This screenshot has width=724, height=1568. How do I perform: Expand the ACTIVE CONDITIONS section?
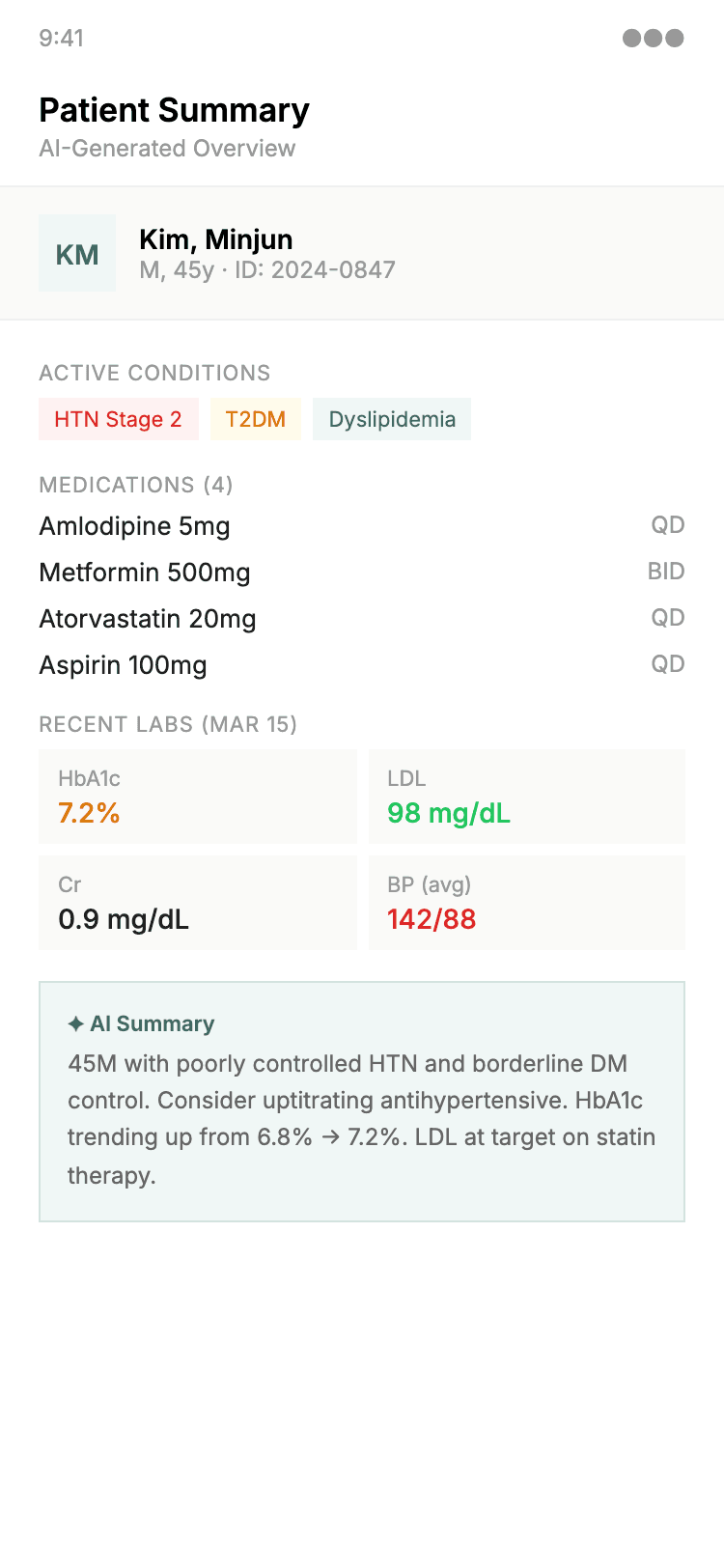154,373
